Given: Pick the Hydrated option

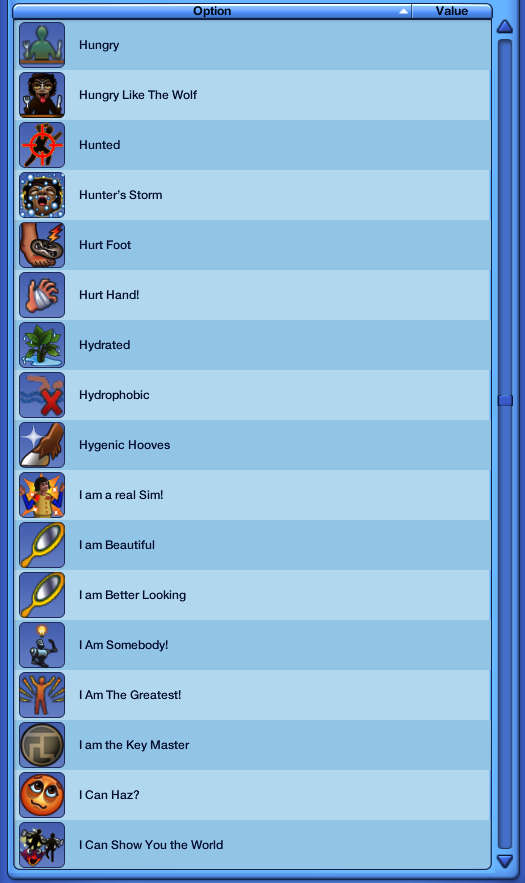Looking at the screenshot, I should tap(252, 345).
